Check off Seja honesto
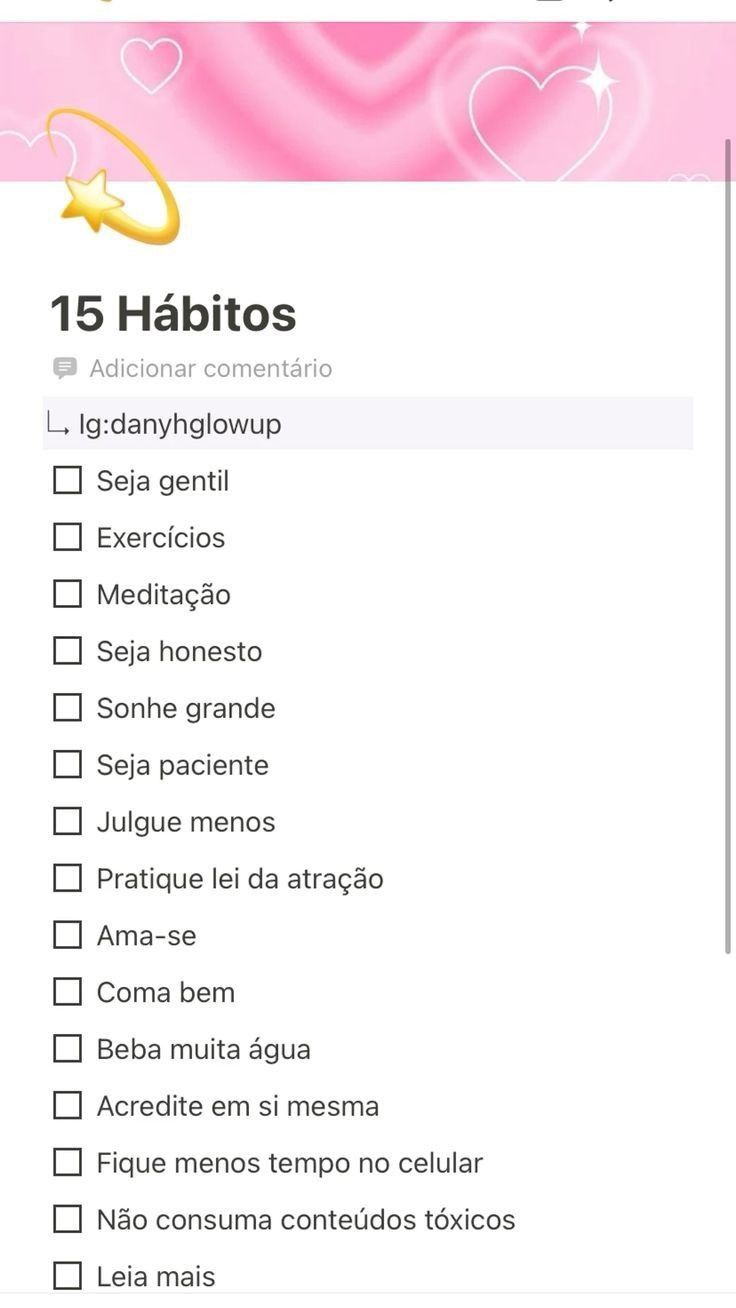Viewport: 736px width, 1308px height. pyautogui.click(x=67, y=652)
